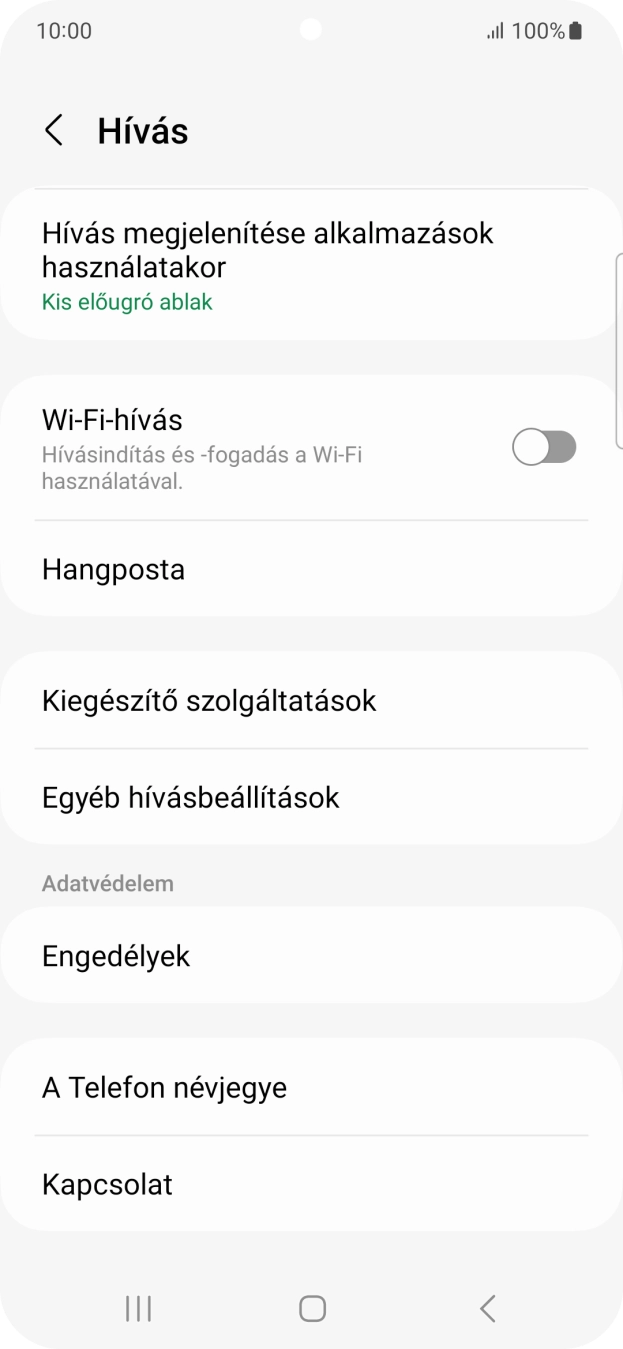Open Hangposta settings
Viewport: 623px width, 1349px height.
[310, 569]
